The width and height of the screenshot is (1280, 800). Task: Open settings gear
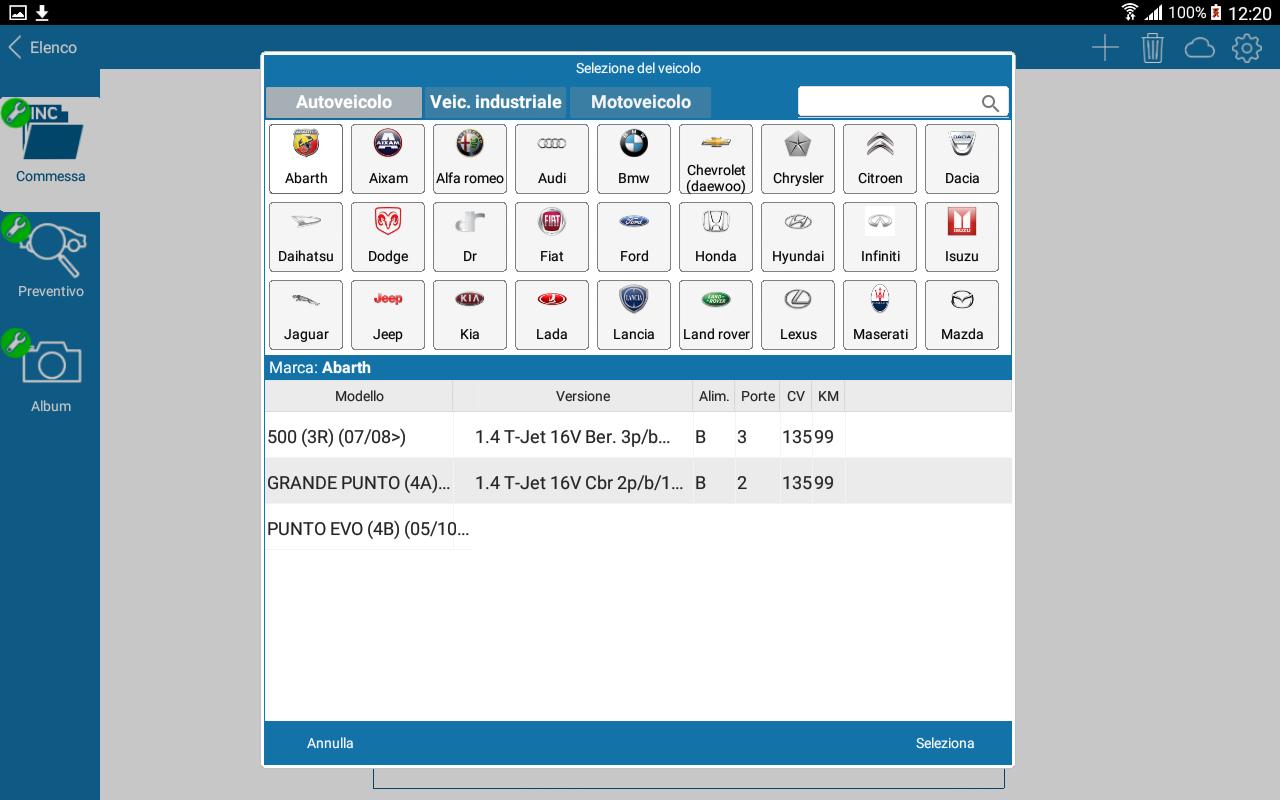pos(1247,48)
